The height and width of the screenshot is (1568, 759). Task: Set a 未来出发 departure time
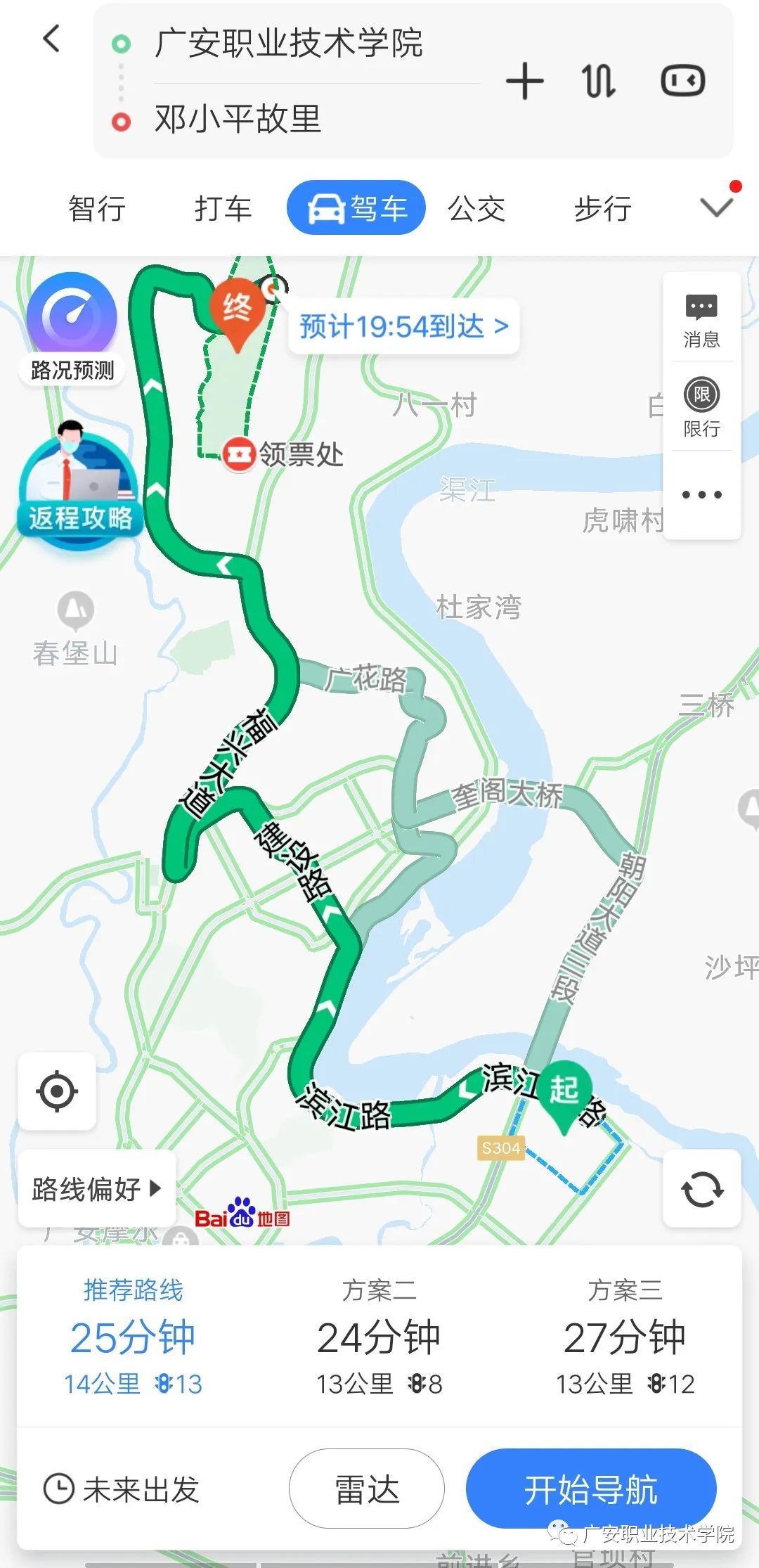tap(122, 1489)
